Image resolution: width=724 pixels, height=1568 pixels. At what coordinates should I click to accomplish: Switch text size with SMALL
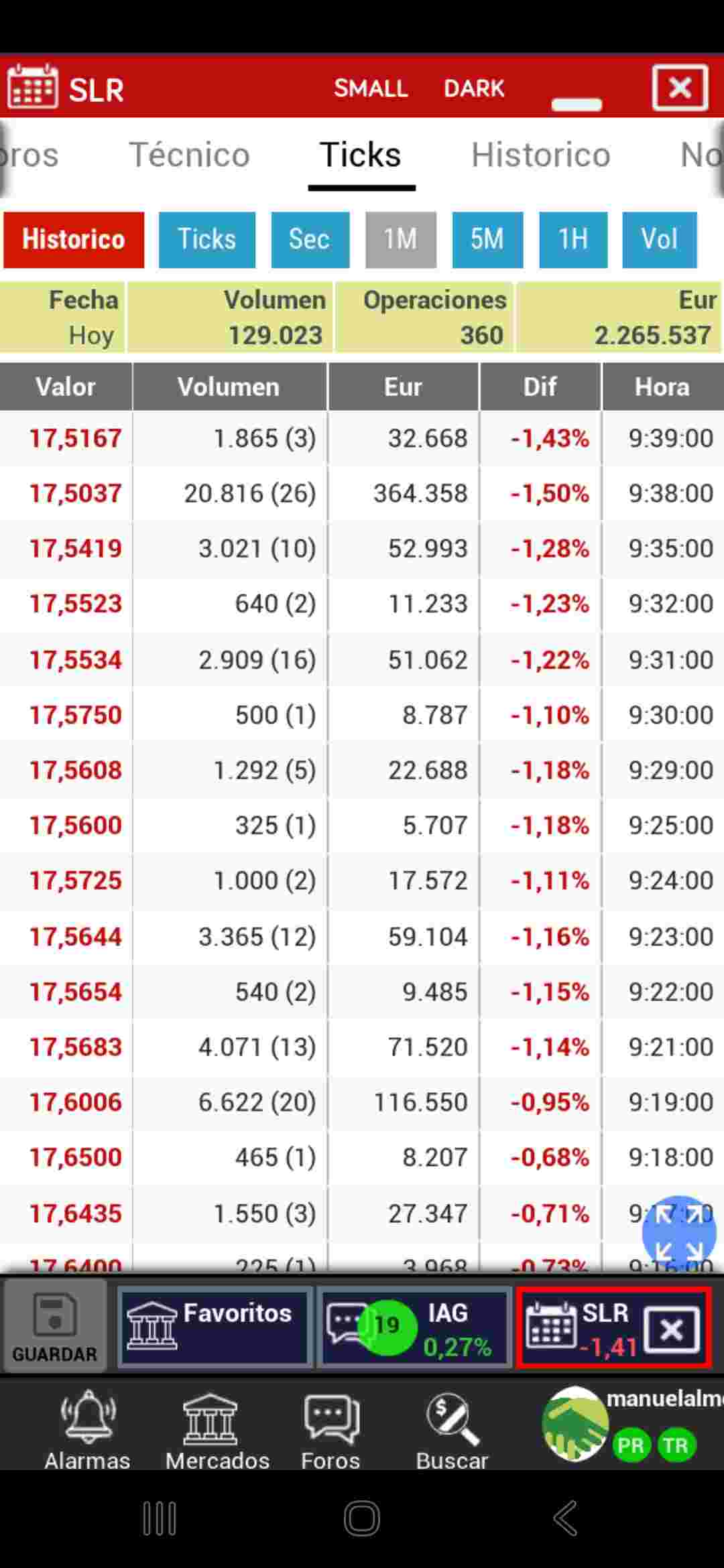371,88
